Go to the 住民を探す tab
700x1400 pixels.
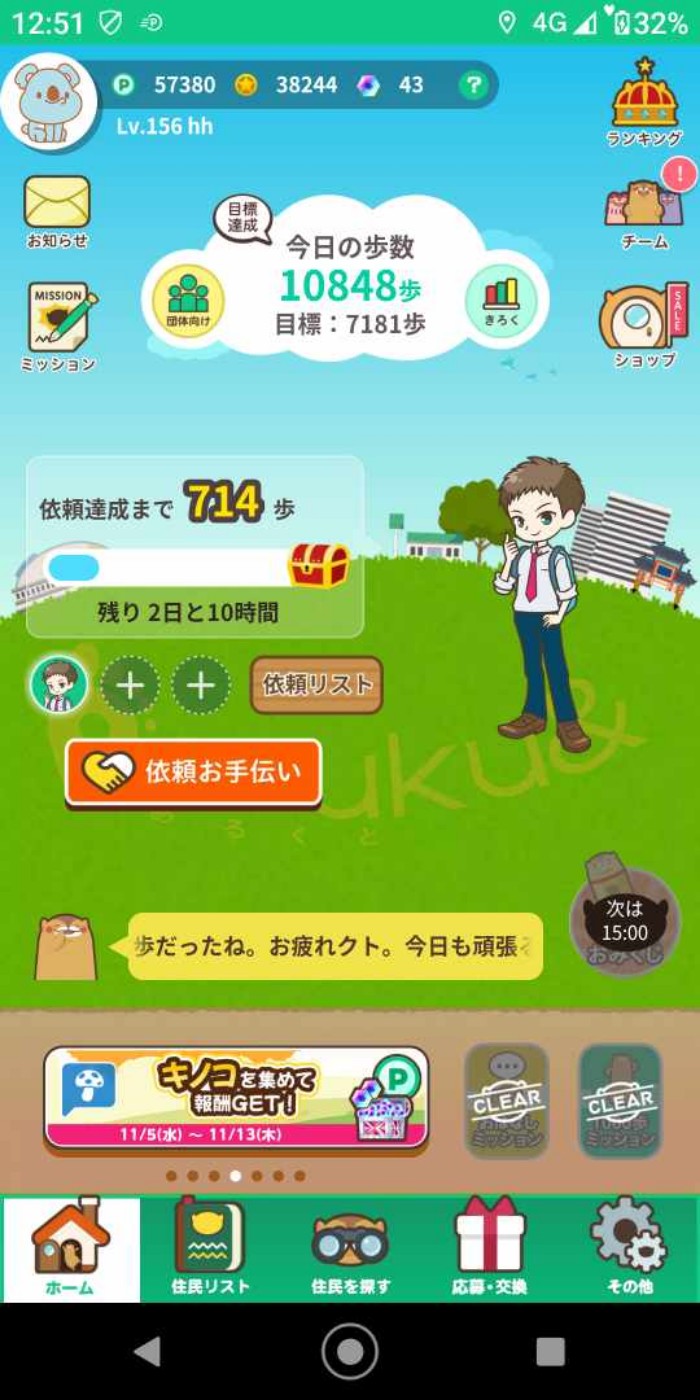[x=349, y=1250]
